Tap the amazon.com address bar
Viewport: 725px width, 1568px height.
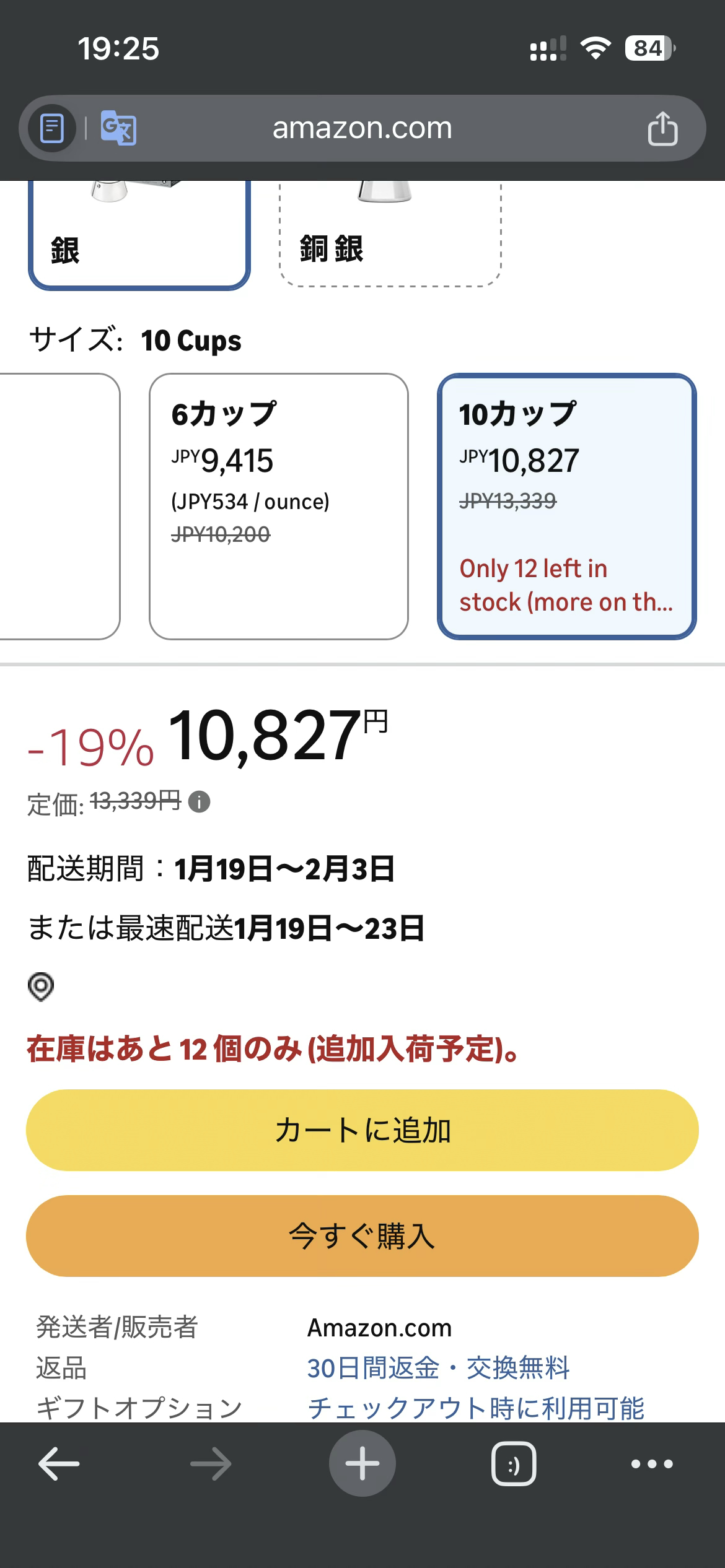tap(362, 128)
